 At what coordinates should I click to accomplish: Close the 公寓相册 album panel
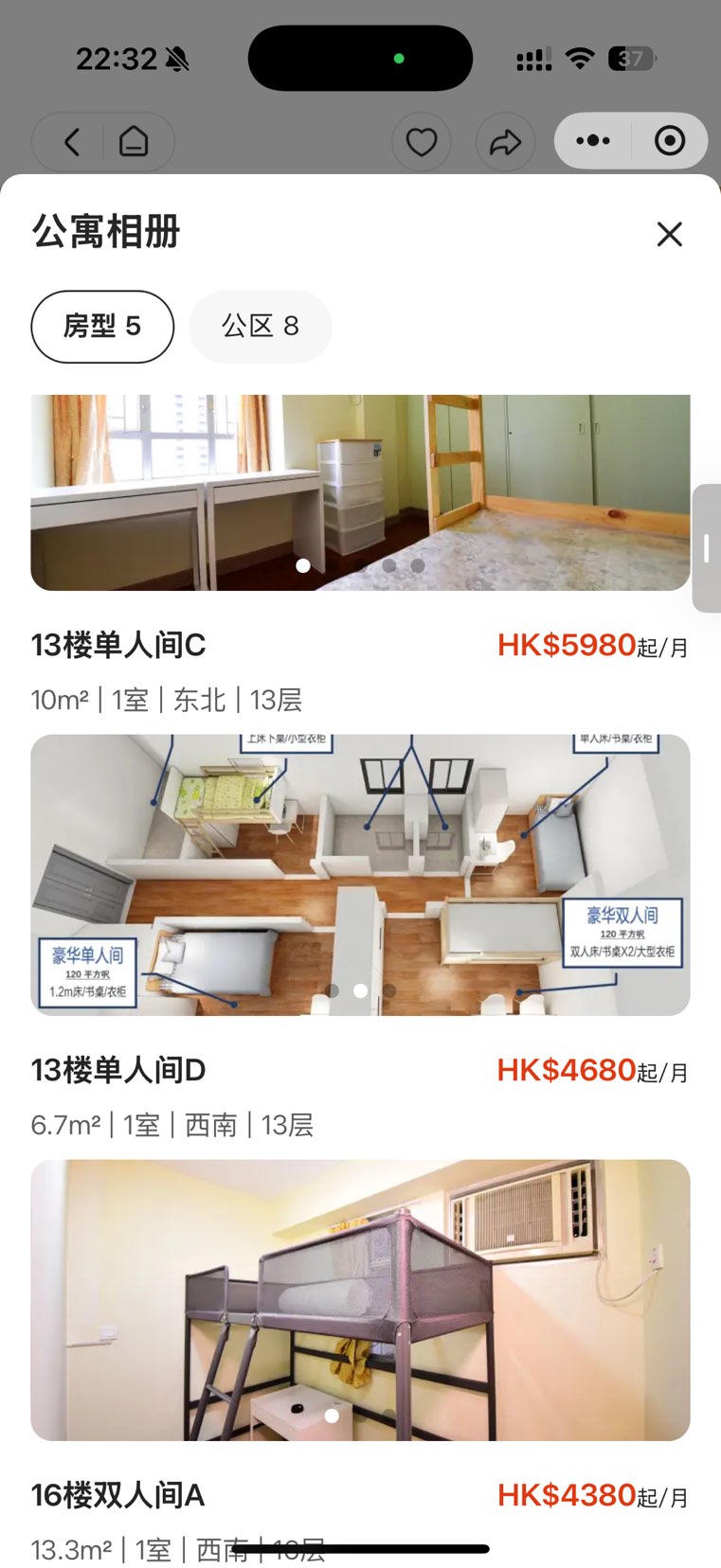670,234
